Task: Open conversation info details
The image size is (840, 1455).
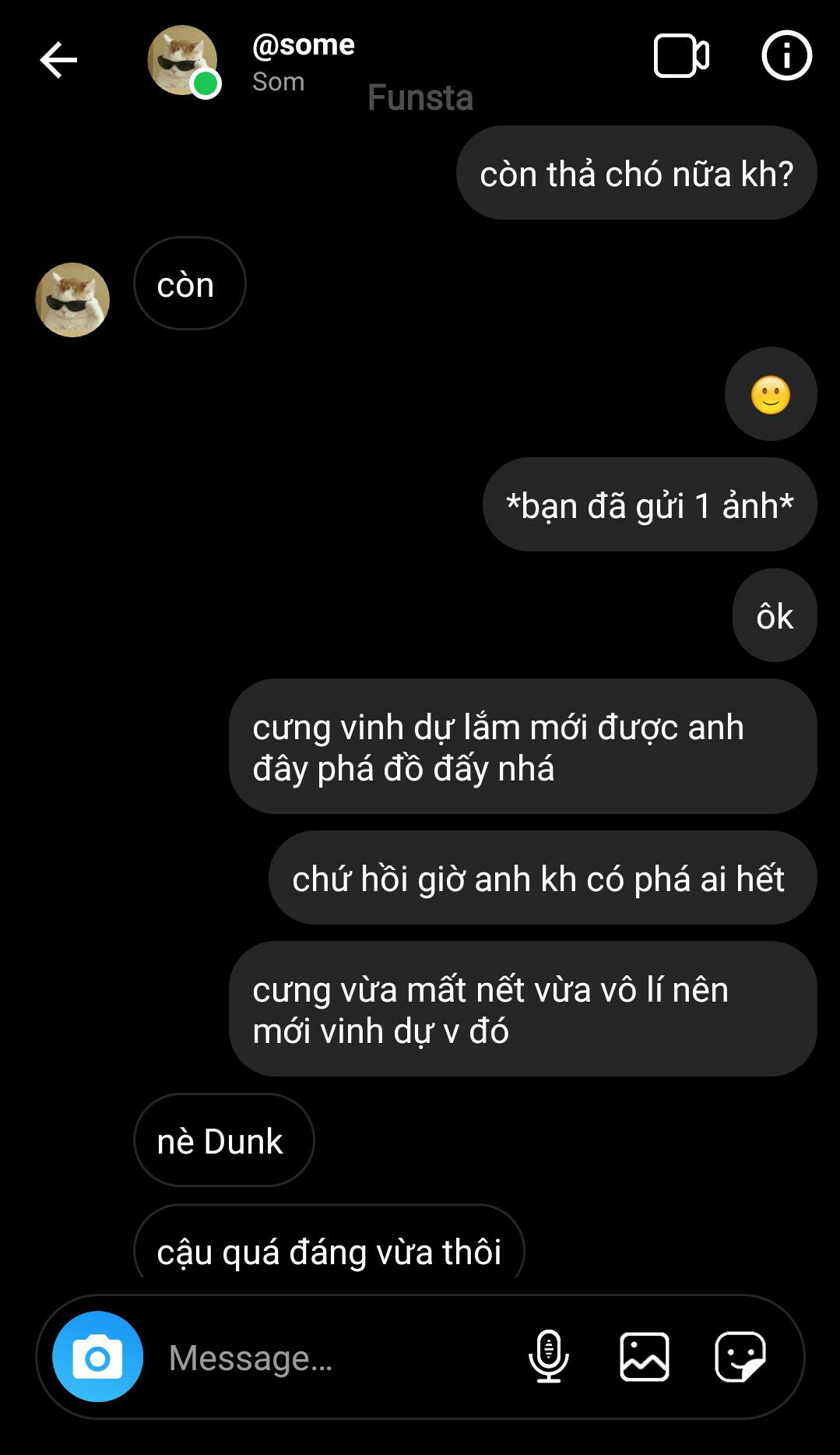Action: click(786, 56)
